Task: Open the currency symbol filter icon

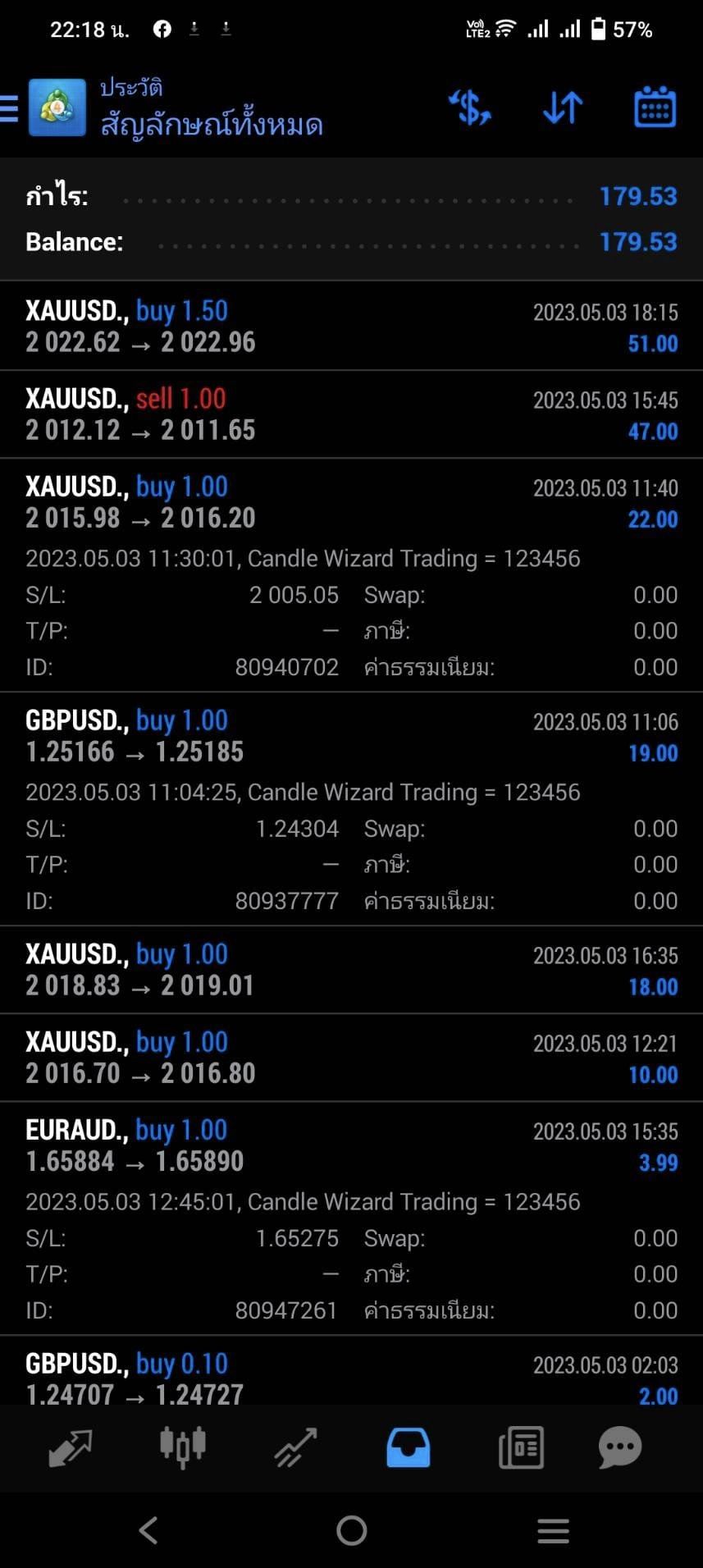Action: (x=470, y=107)
